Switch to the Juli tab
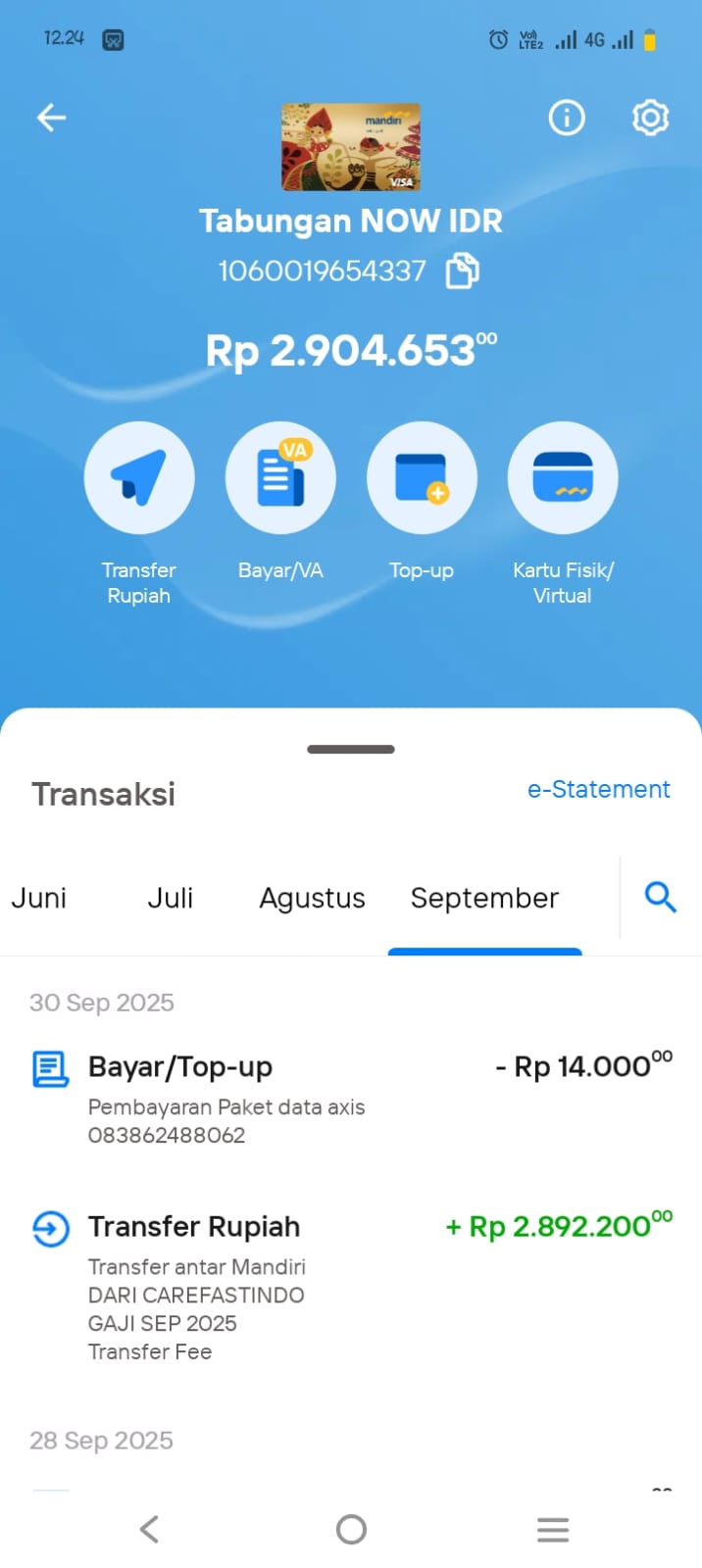 [x=171, y=898]
